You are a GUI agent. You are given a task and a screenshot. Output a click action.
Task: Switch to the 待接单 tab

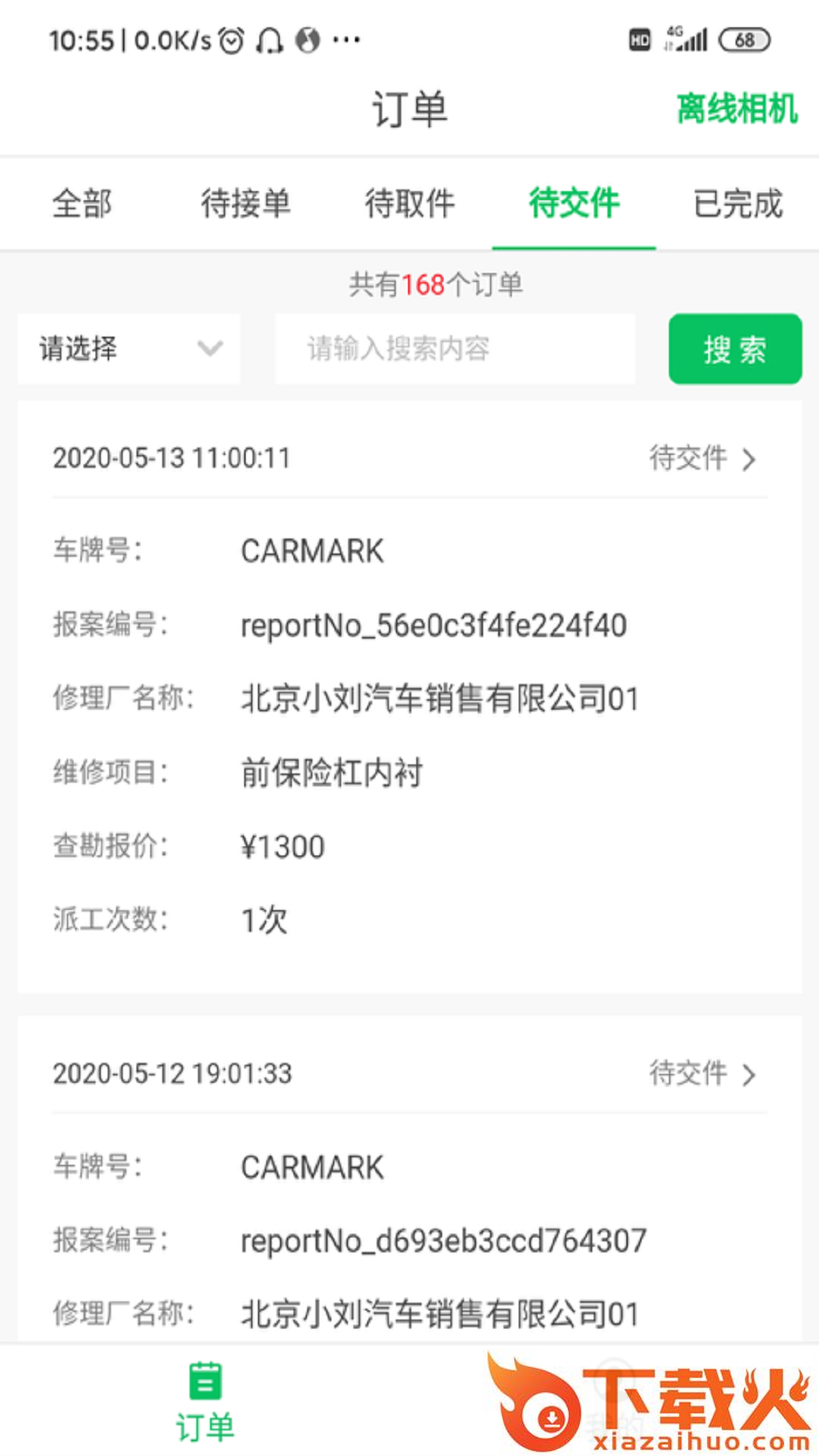click(246, 203)
